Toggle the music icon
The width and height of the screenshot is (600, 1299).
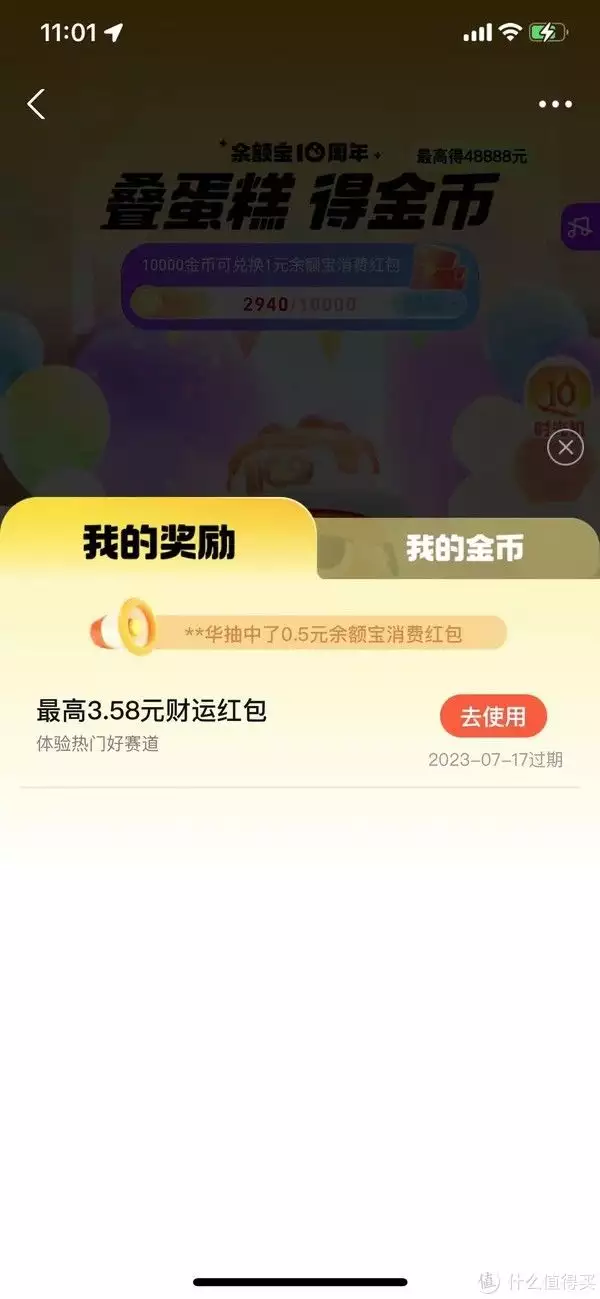[x=580, y=227]
